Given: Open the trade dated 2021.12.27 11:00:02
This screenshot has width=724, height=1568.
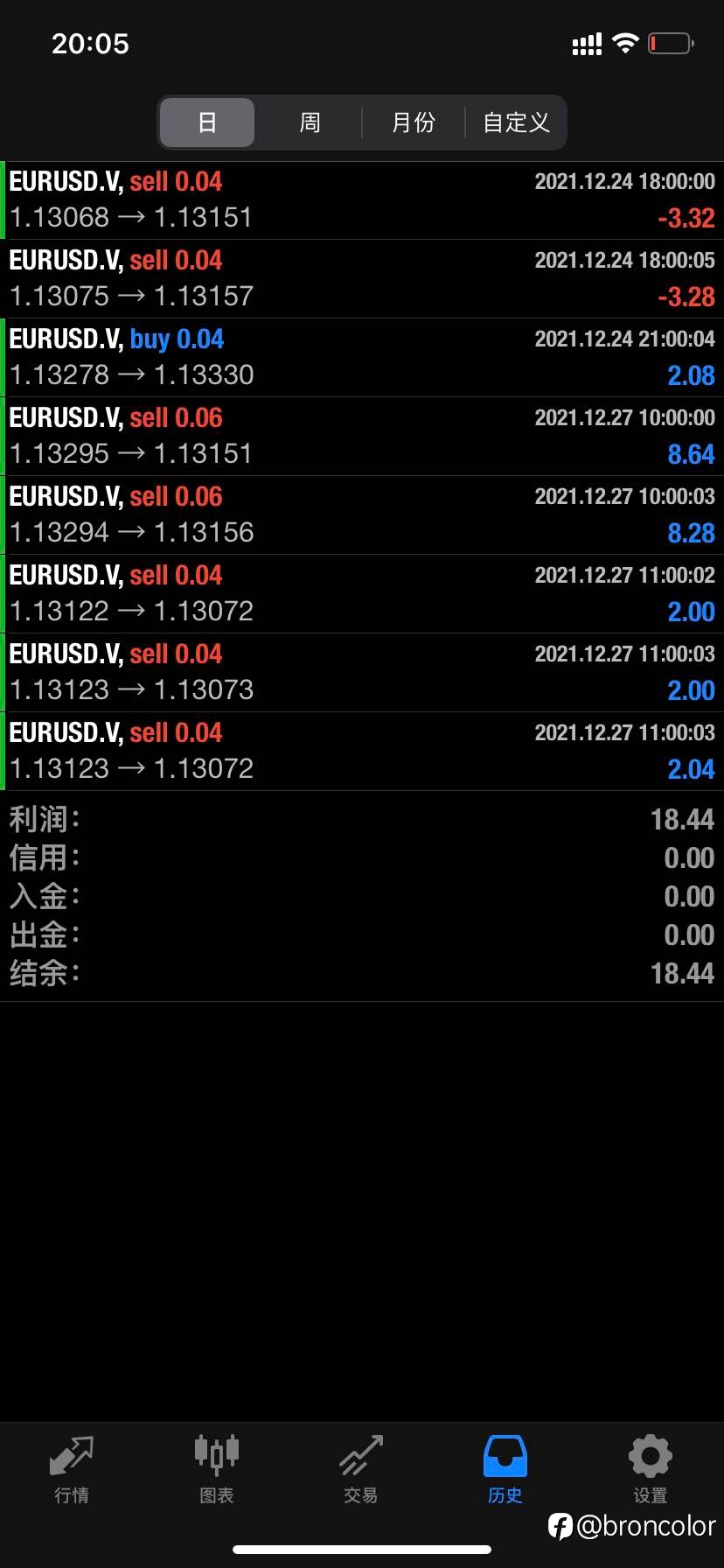Looking at the screenshot, I should coord(362,594).
